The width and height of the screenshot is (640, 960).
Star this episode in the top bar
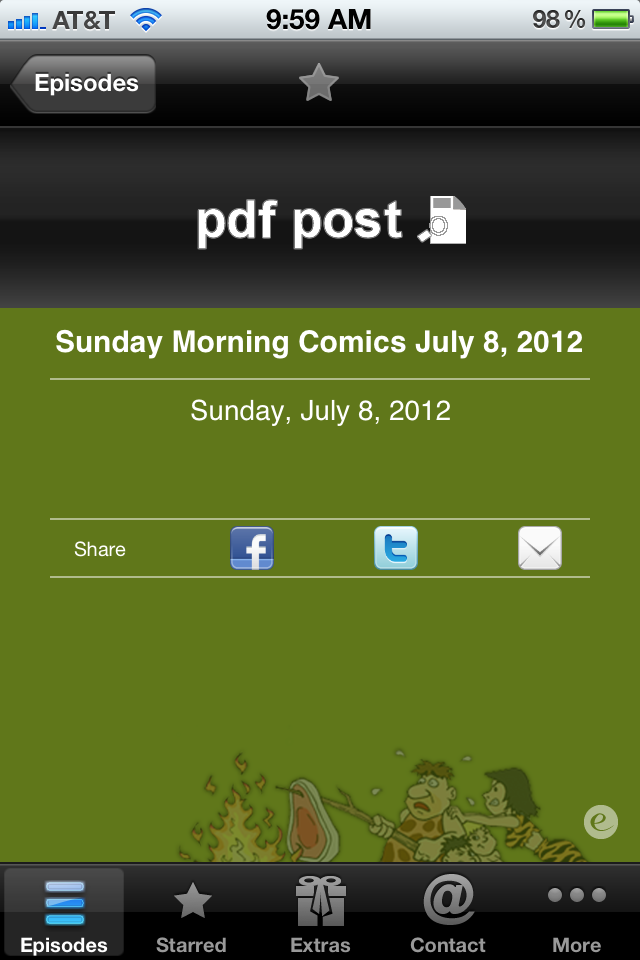coord(319,84)
